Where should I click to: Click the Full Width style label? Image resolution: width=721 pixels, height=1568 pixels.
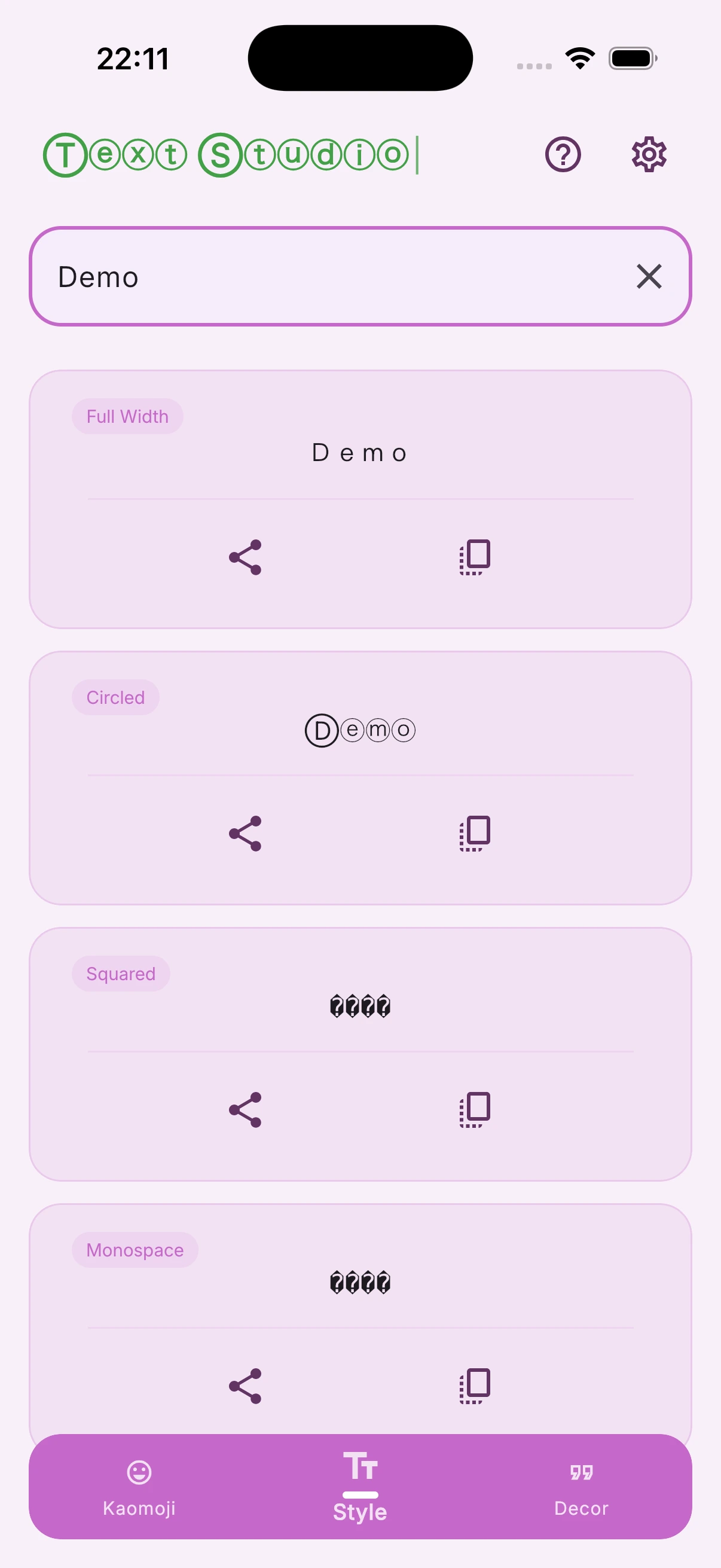point(127,416)
